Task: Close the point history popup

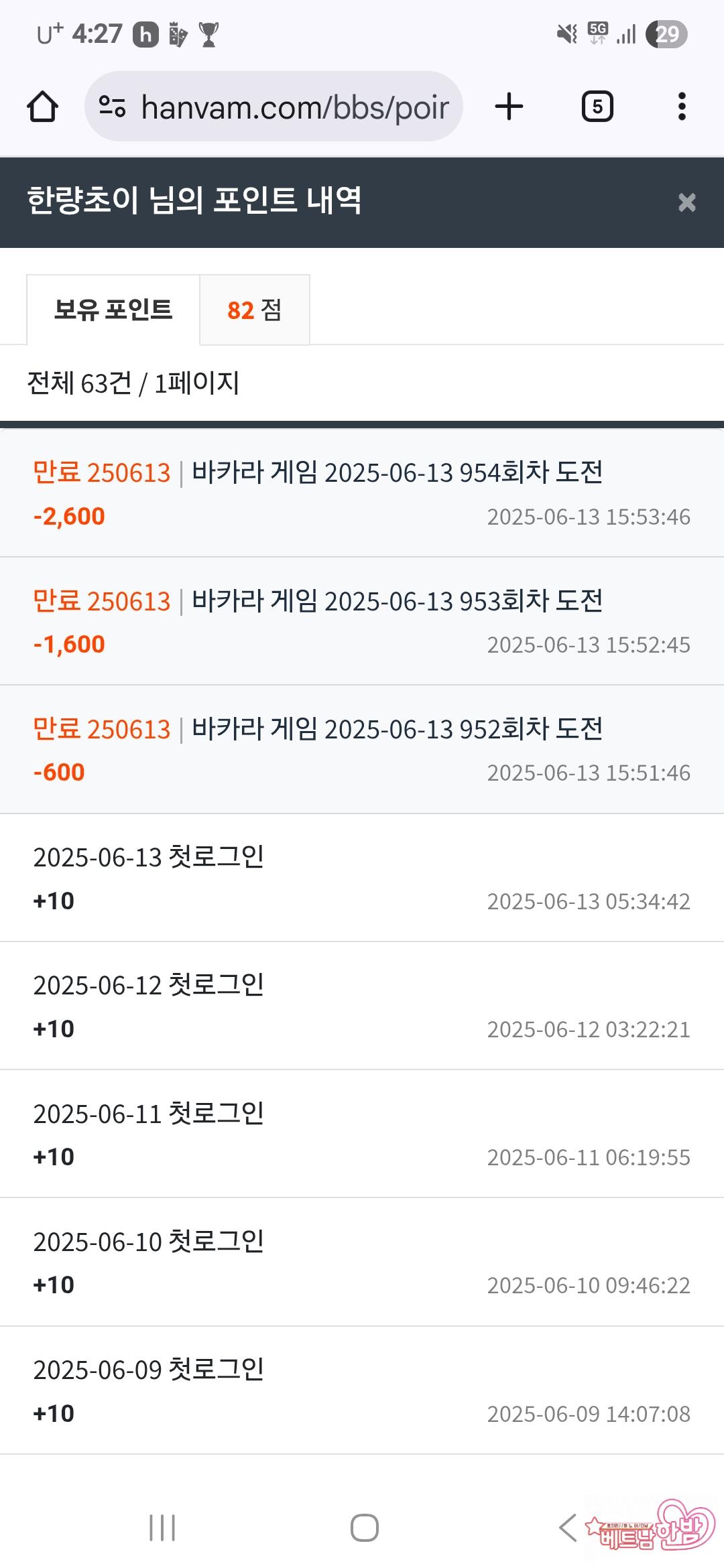Action: click(686, 202)
